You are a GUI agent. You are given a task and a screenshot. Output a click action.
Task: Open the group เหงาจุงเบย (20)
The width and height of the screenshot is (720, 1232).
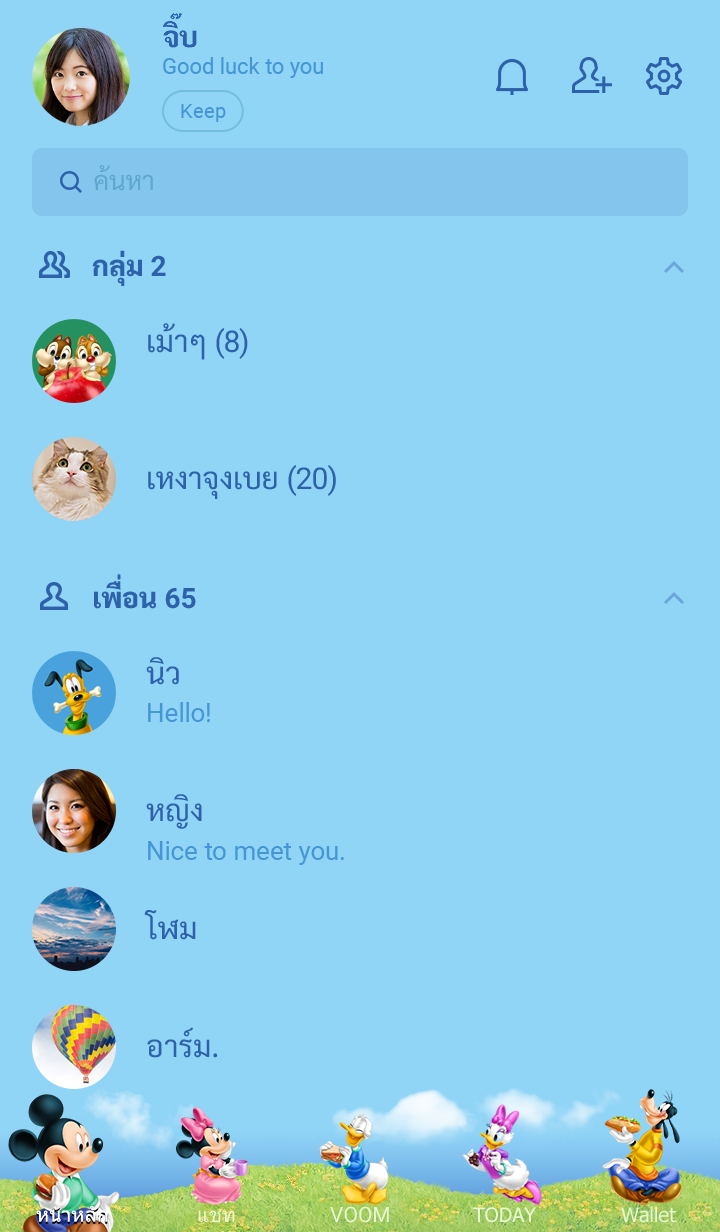[241, 480]
